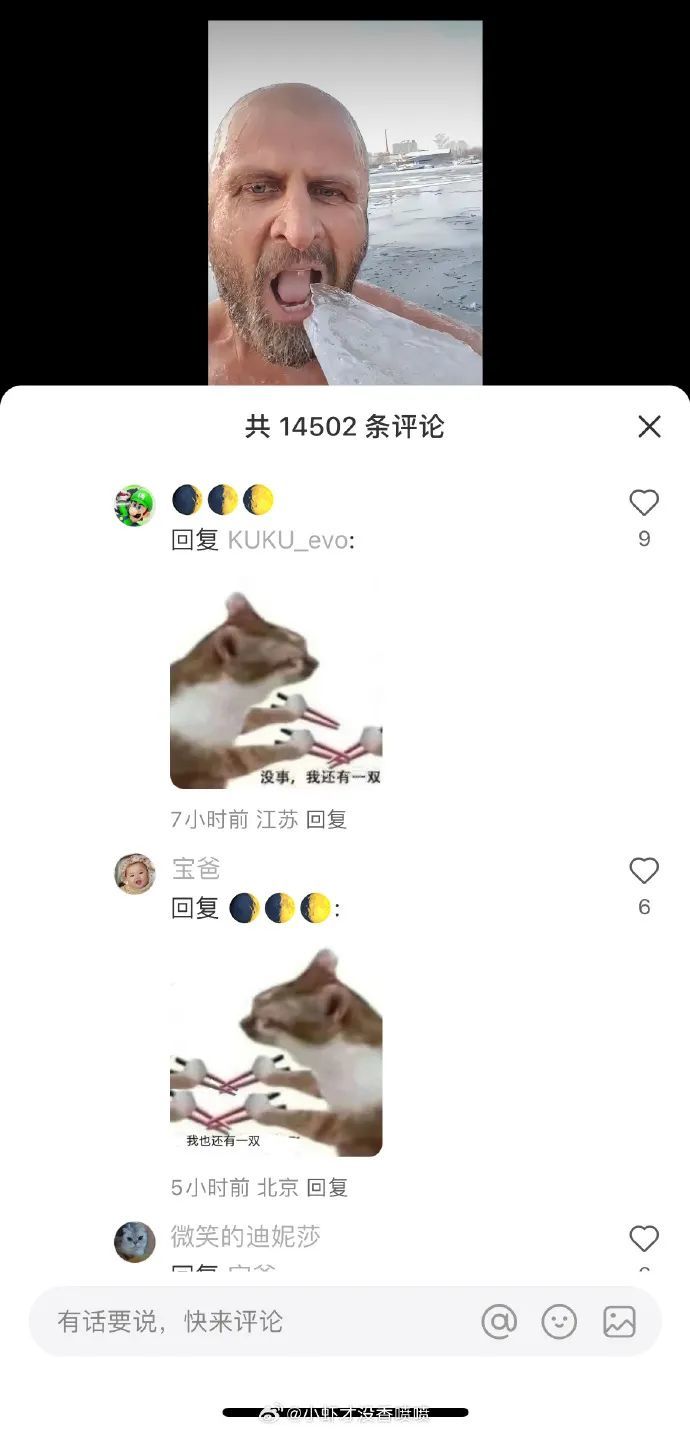690x1430 pixels.
Task: Close the comments panel
Action: (x=649, y=427)
